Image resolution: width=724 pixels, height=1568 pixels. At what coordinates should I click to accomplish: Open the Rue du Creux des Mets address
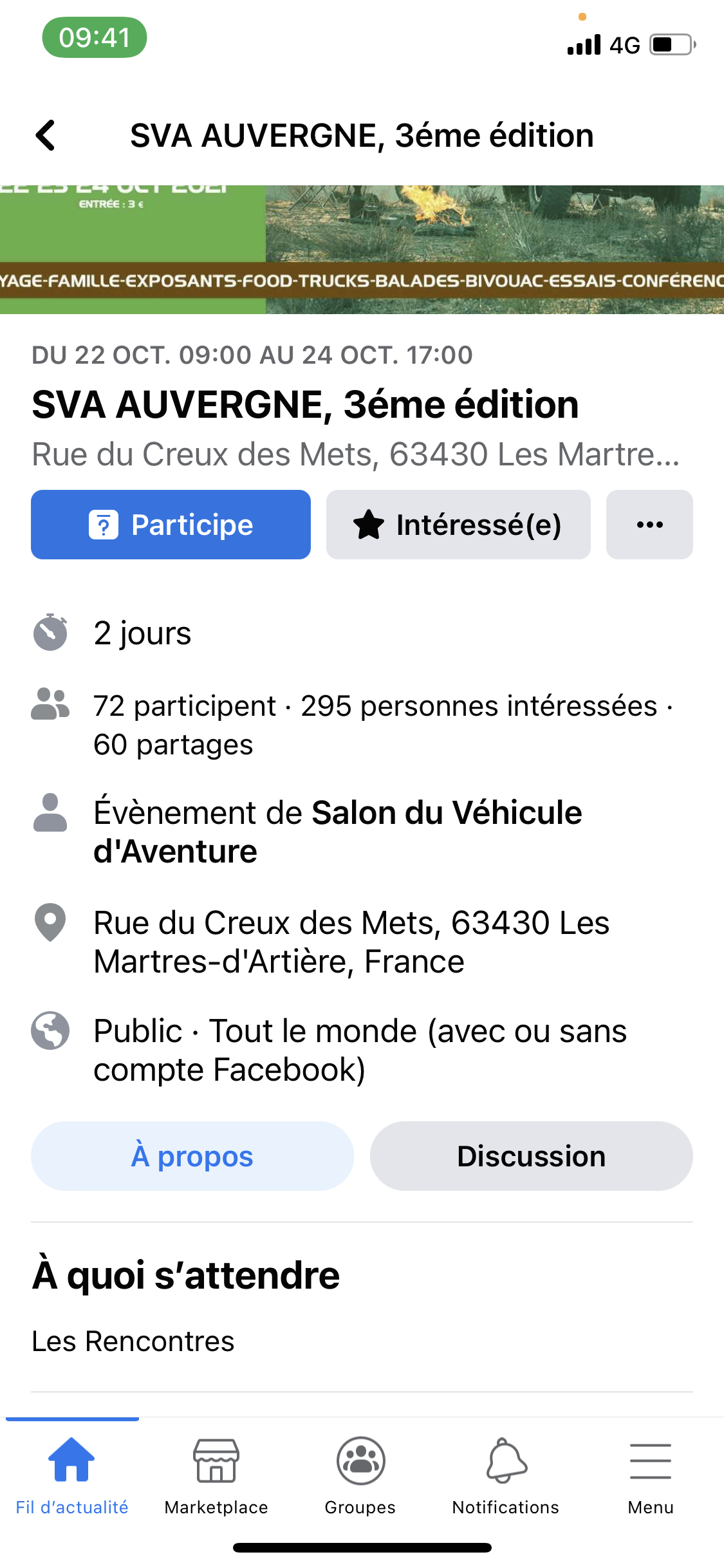[351, 942]
